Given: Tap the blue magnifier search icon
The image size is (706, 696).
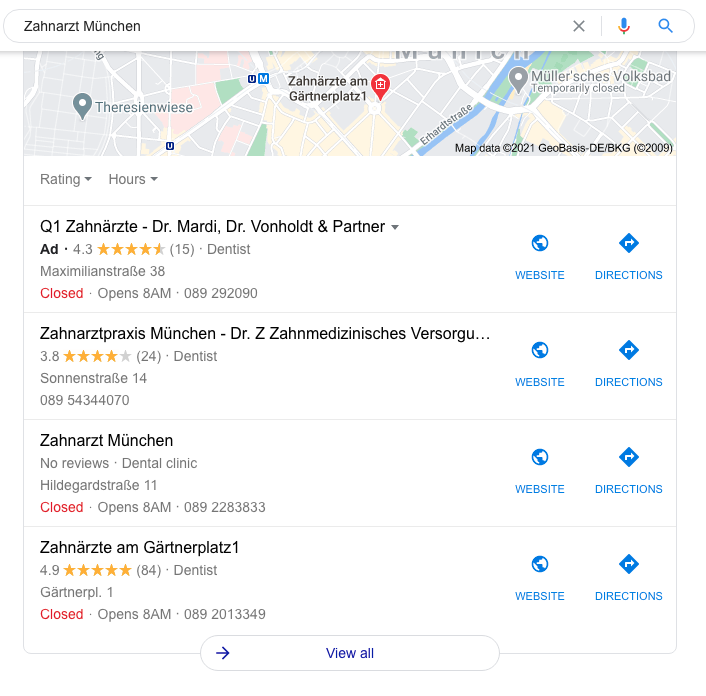Looking at the screenshot, I should (666, 26).
